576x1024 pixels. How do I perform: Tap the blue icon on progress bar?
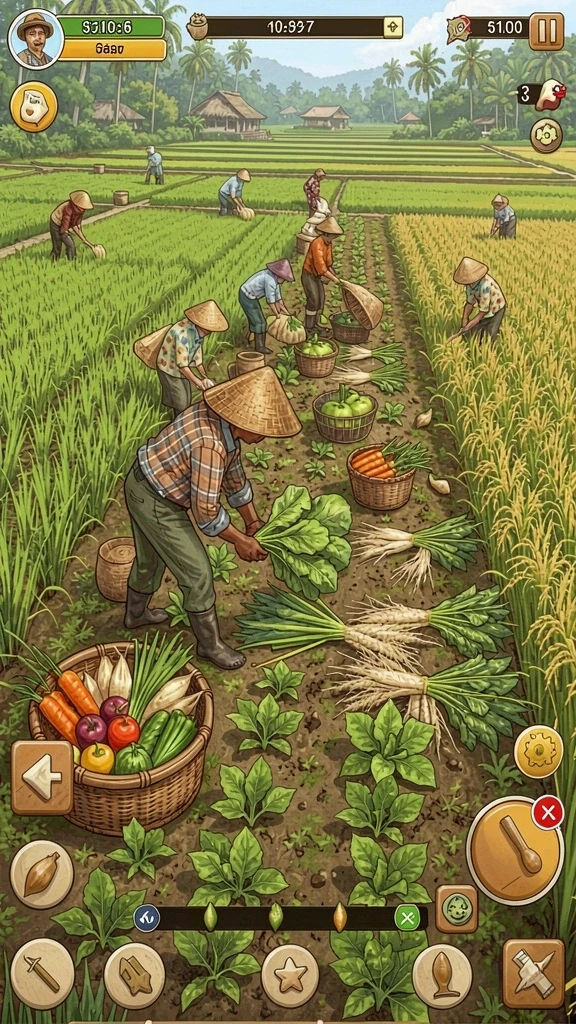pyautogui.click(x=147, y=918)
